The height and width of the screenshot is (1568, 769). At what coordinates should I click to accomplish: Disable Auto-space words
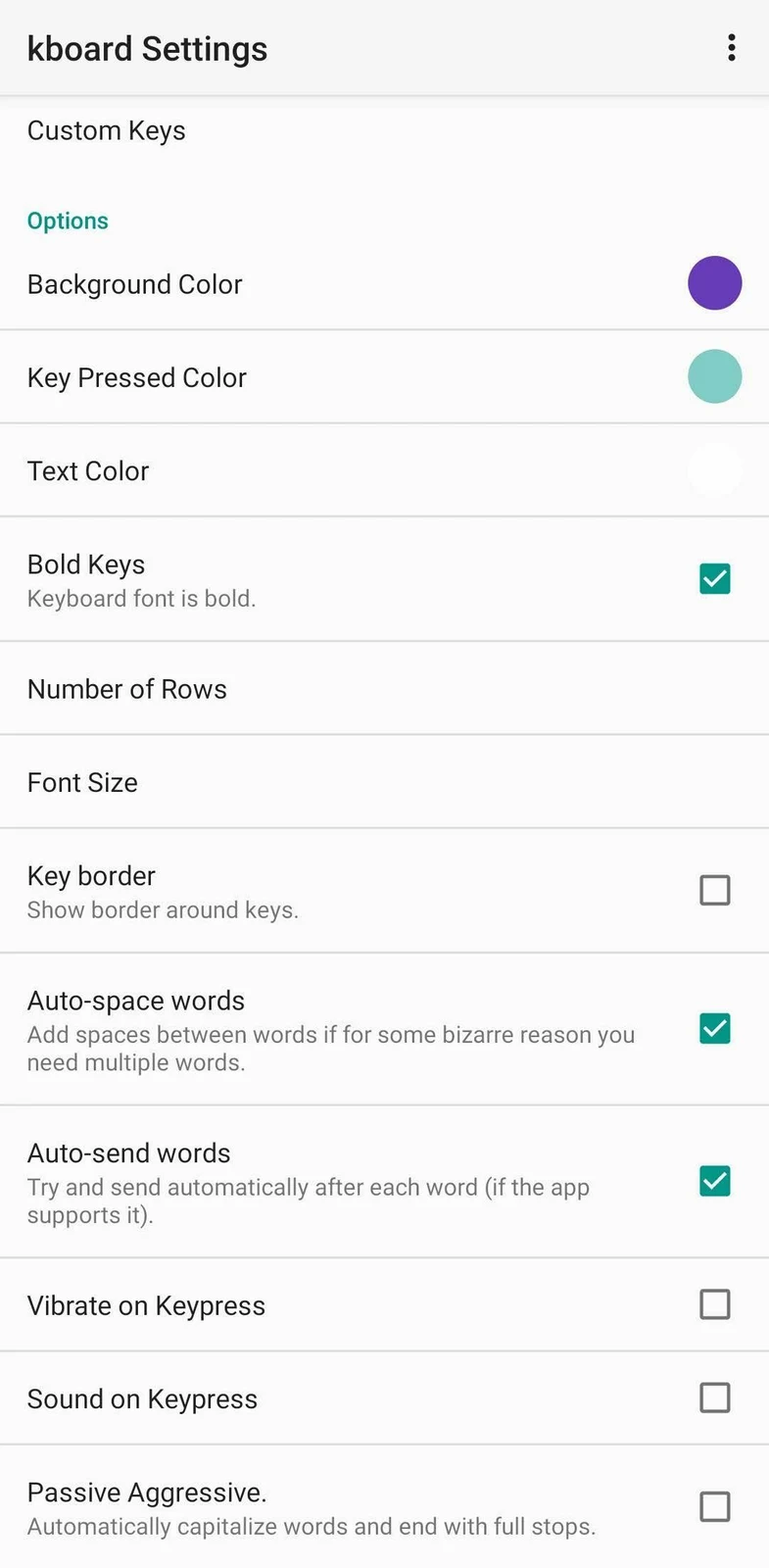coord(714,1029)
